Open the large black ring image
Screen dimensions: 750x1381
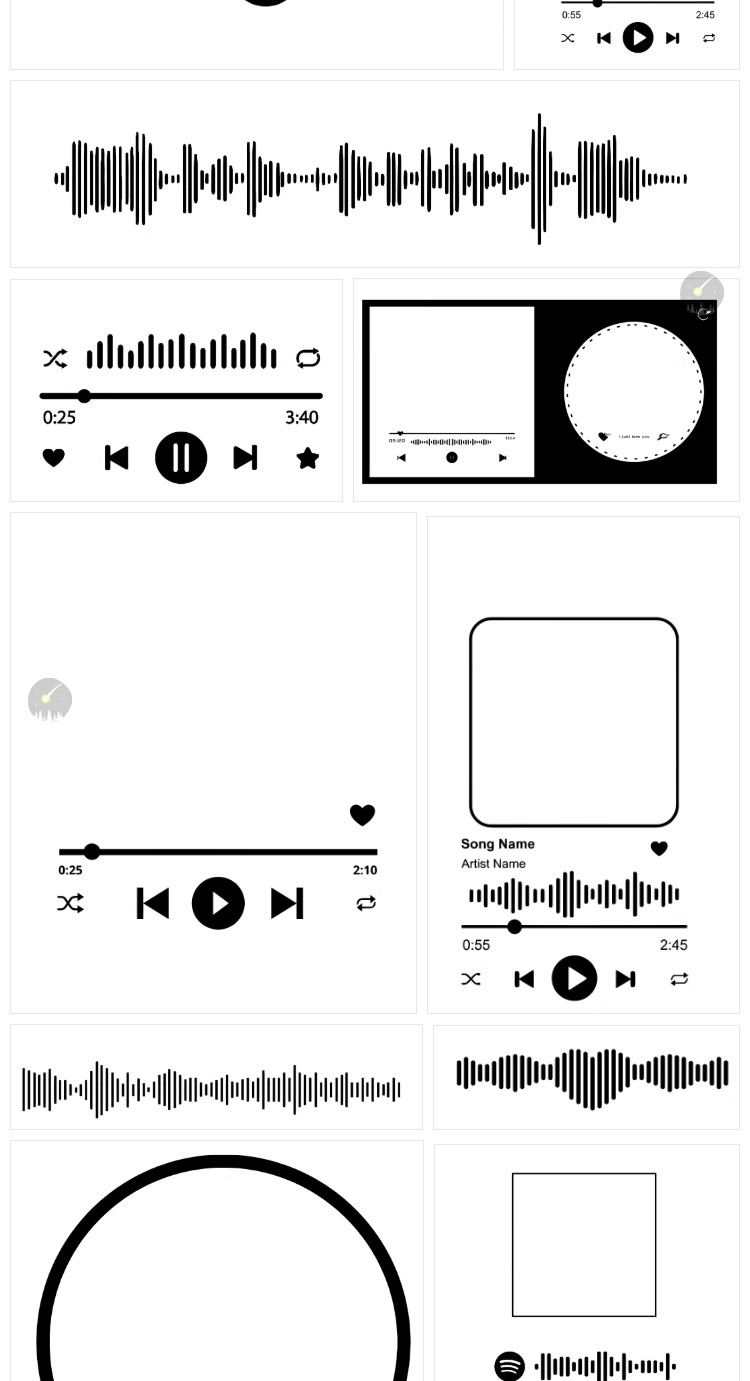[216, 1262]
